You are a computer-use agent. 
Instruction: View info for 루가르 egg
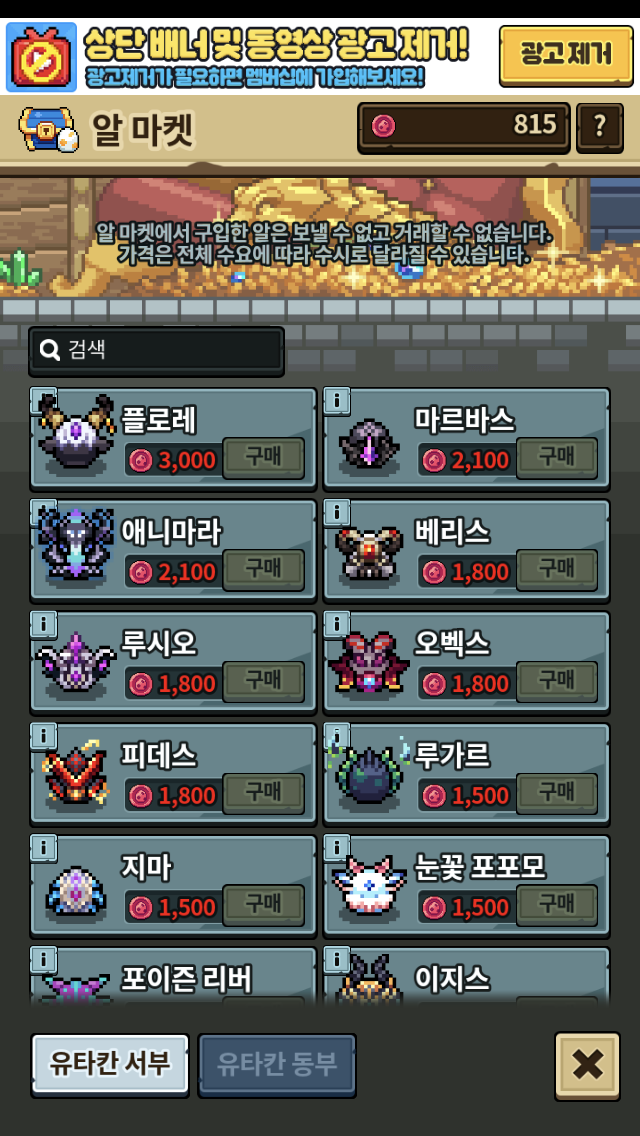coord(336,736)
